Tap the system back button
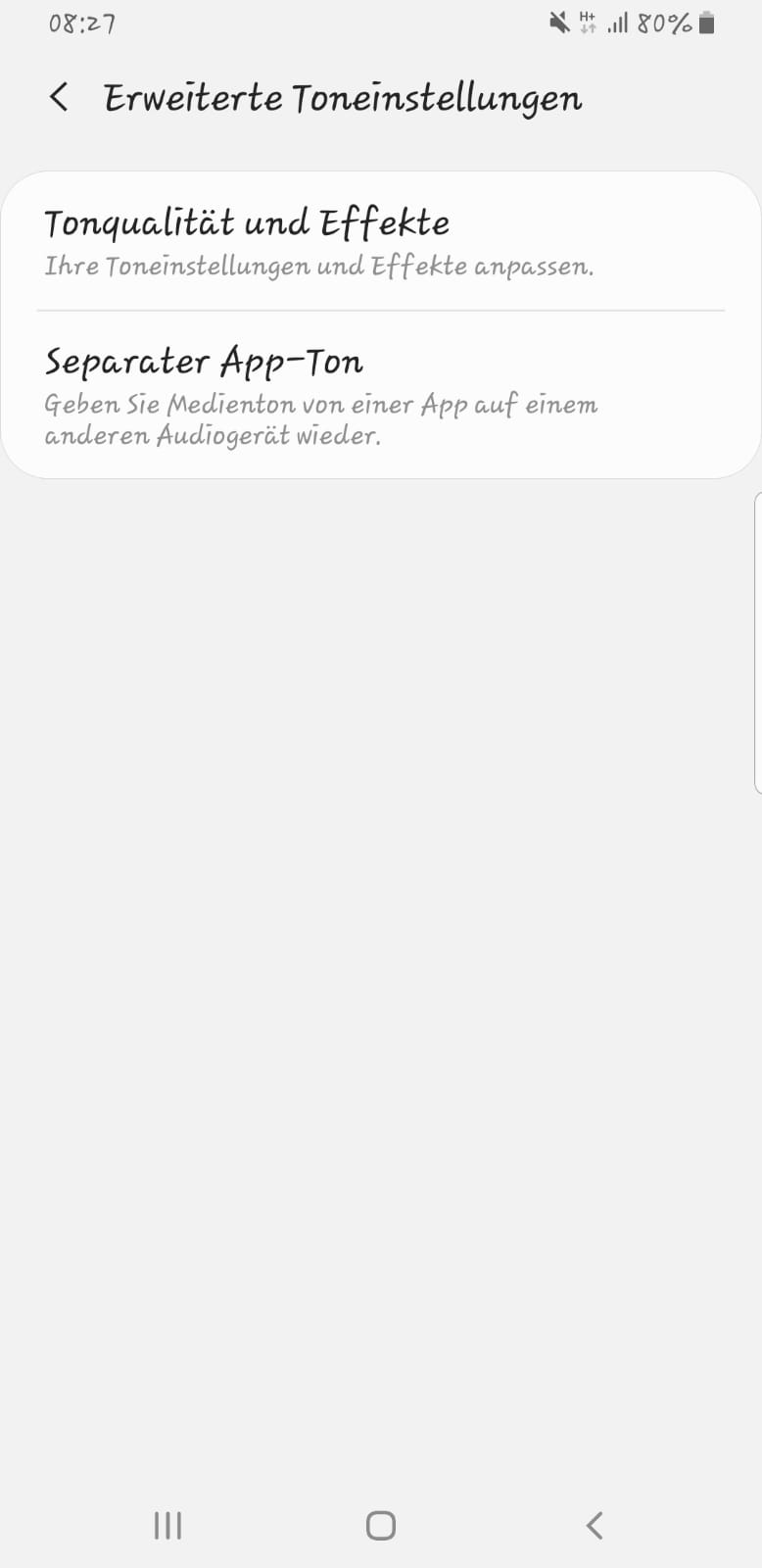Image resolution: width=762 pixels, height=1568 pixels. (x=594, y=1525)
